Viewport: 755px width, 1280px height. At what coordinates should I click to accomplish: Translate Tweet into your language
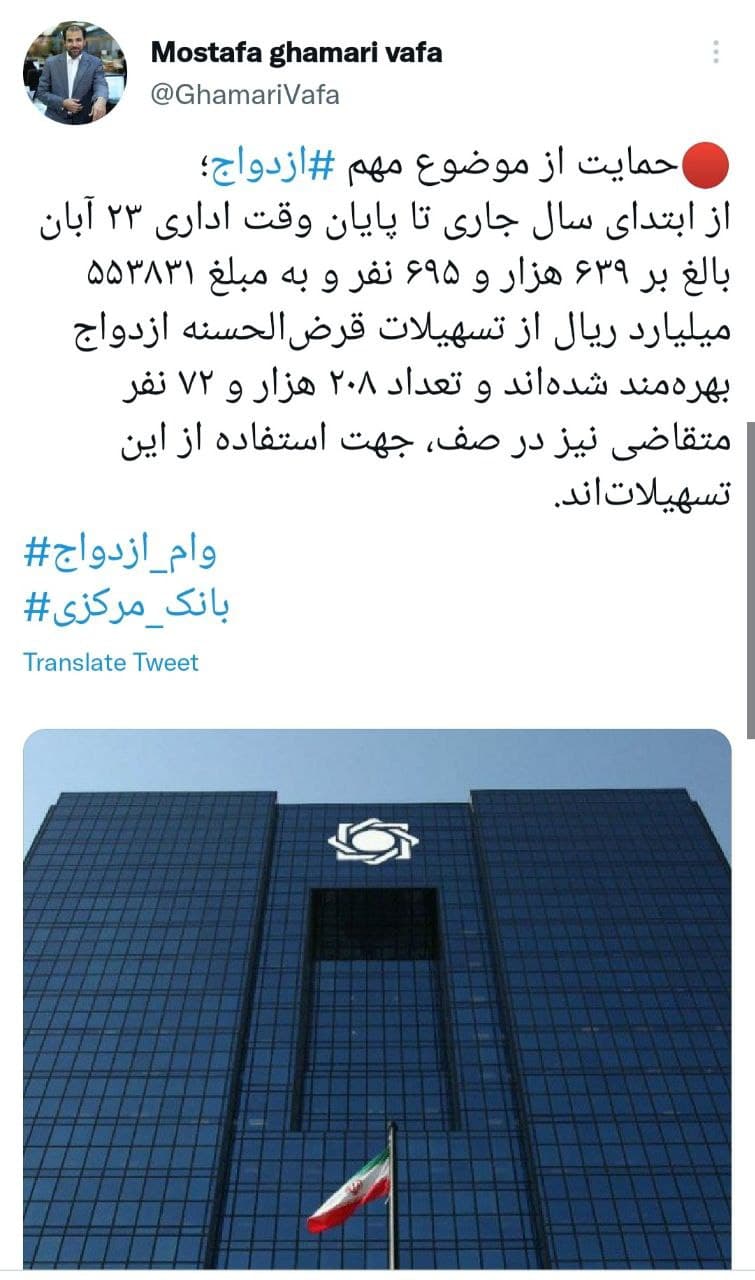(111, 662)
